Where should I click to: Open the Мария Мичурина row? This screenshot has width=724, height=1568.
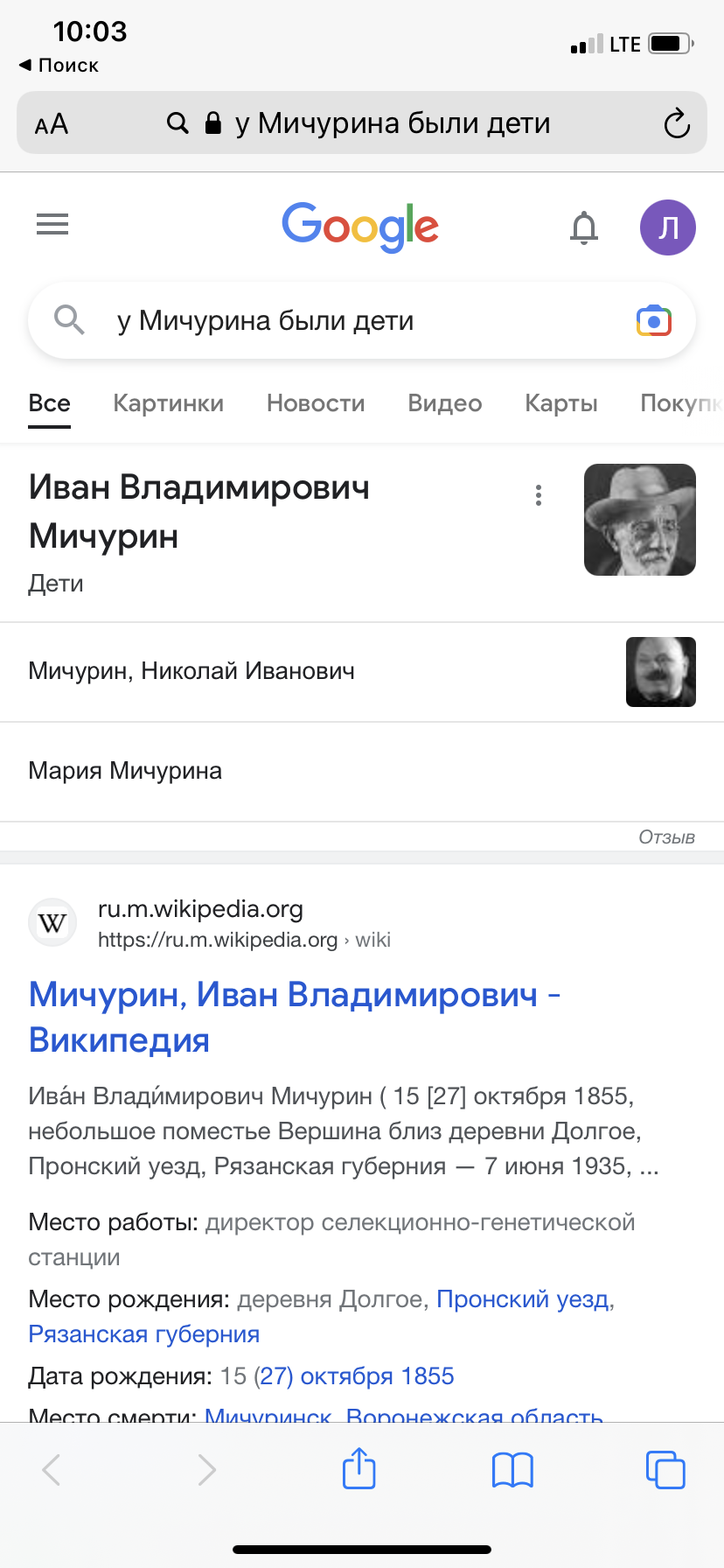tap(362, 771)
